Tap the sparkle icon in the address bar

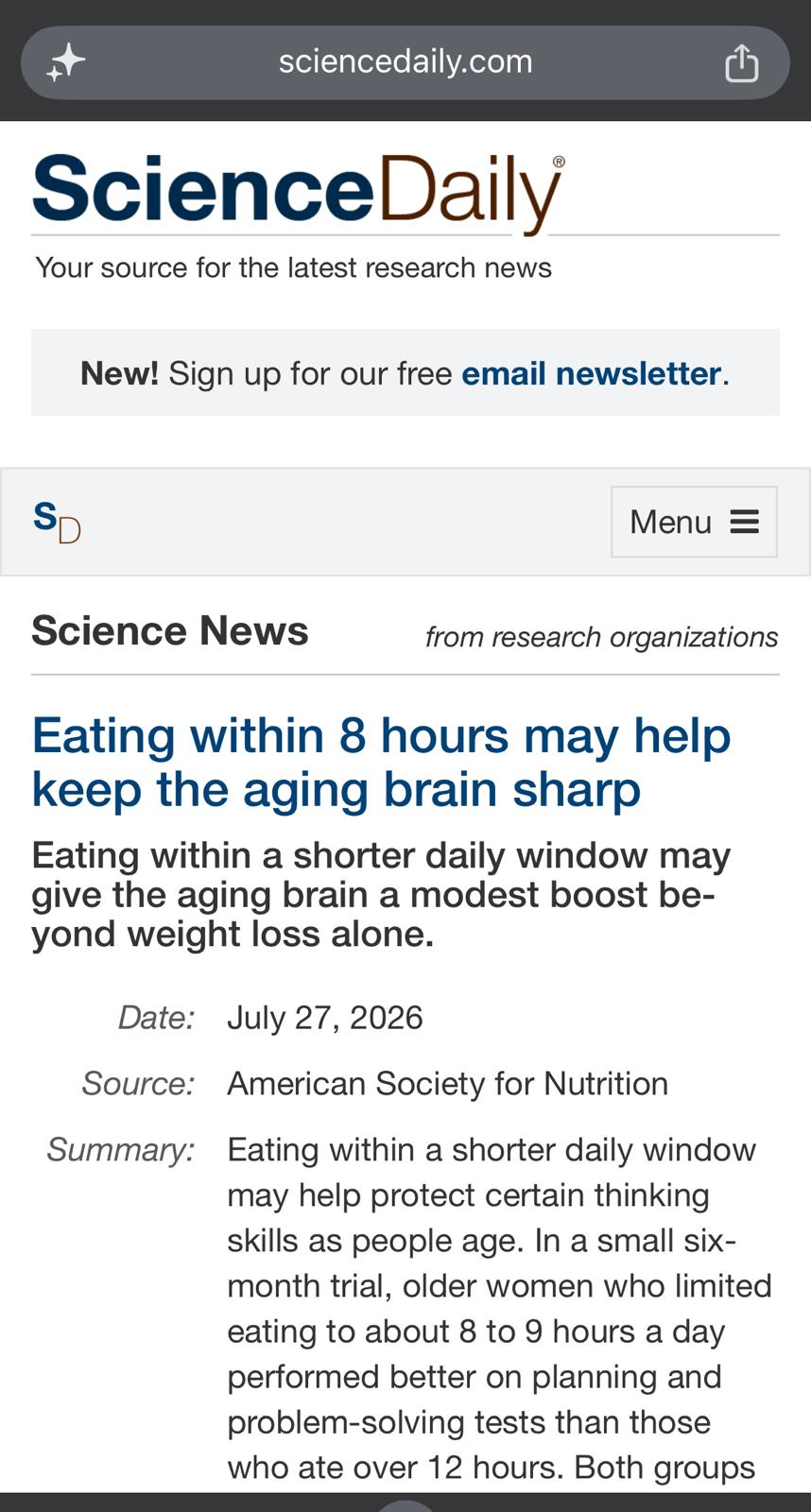tap(66, 63)
